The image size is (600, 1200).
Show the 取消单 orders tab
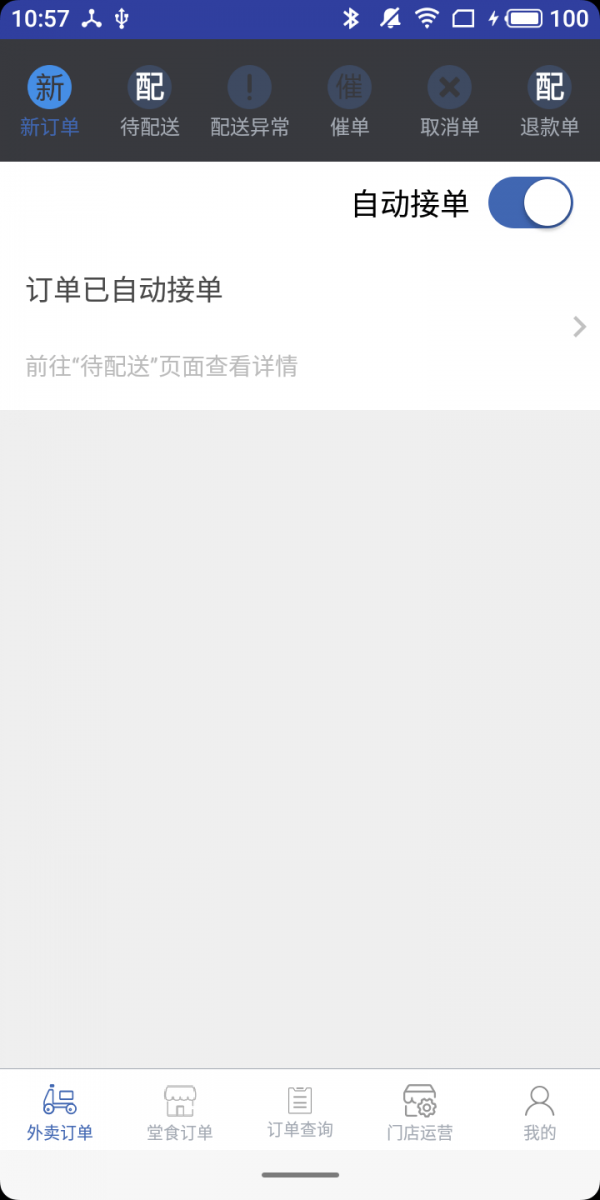point(450,102)
